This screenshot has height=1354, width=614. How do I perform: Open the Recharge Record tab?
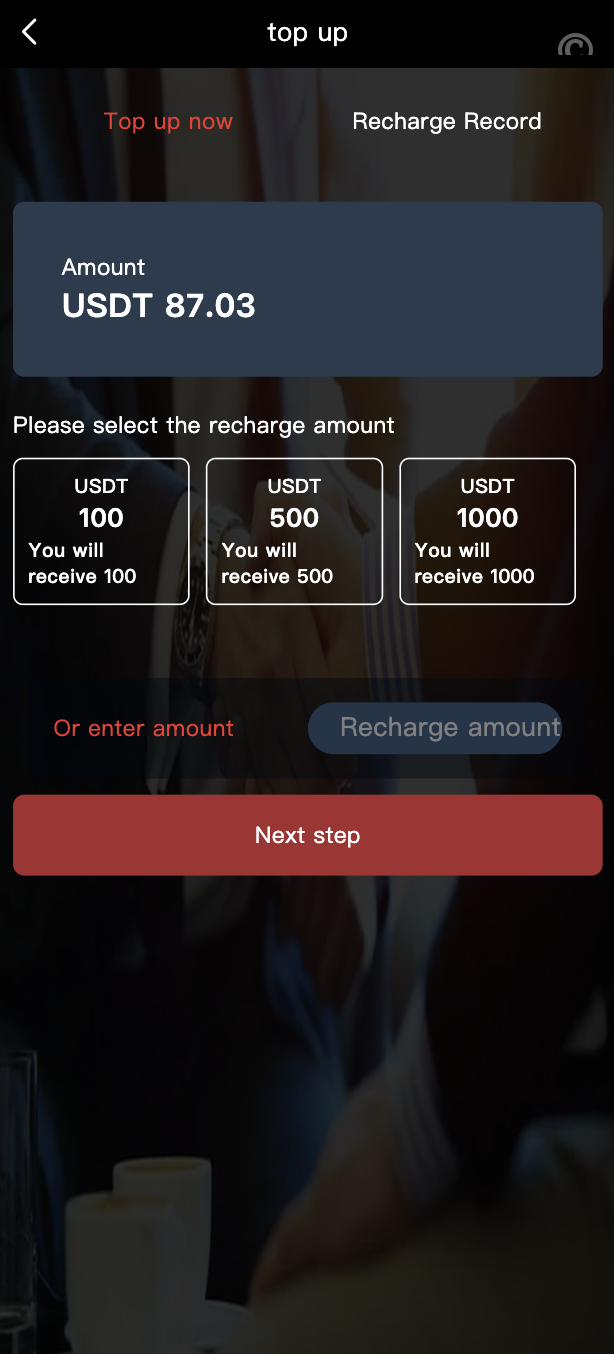point(446,122)
